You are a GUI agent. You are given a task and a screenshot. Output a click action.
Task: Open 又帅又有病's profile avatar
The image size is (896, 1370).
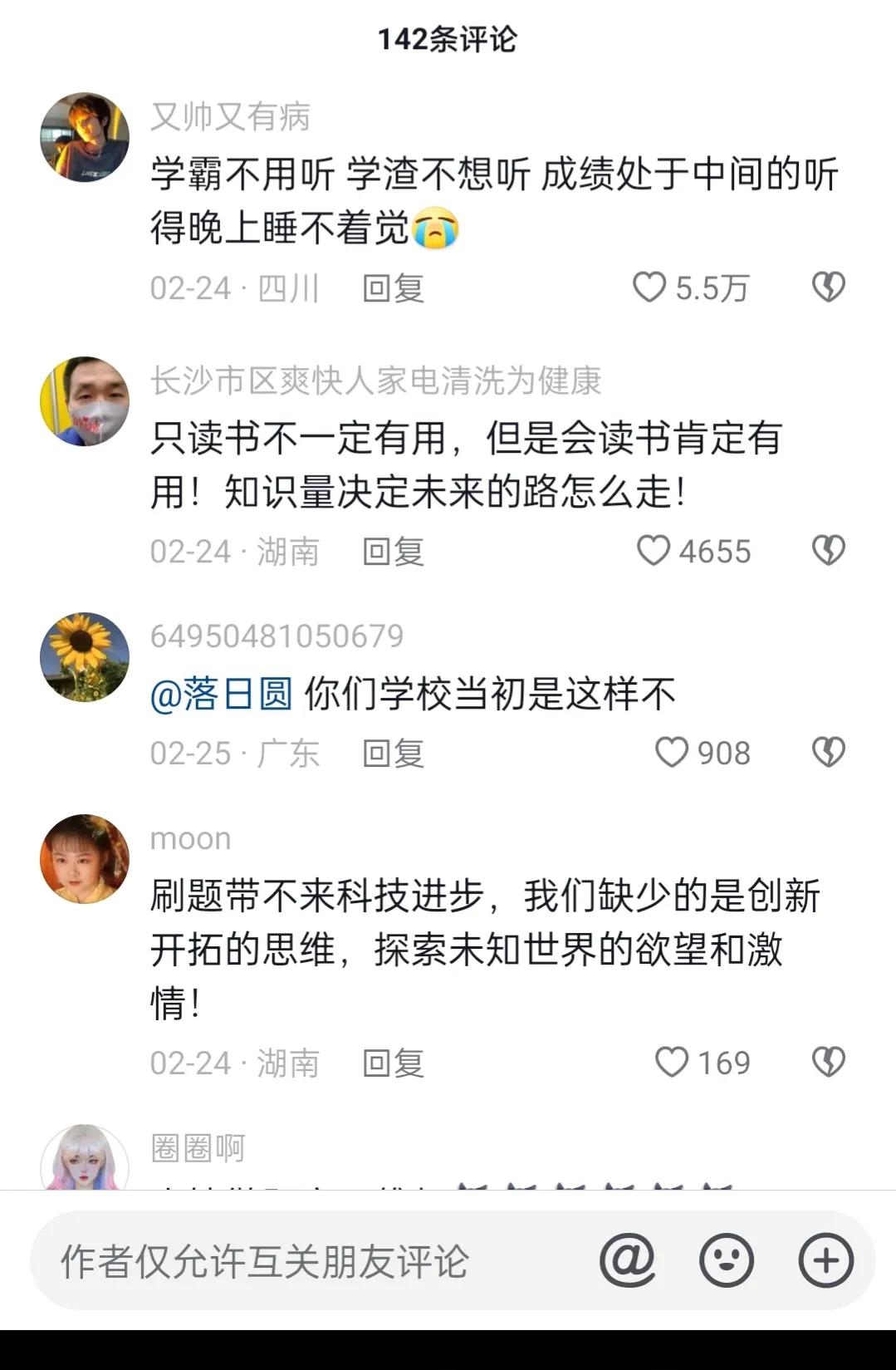click(x=85, y=137)
